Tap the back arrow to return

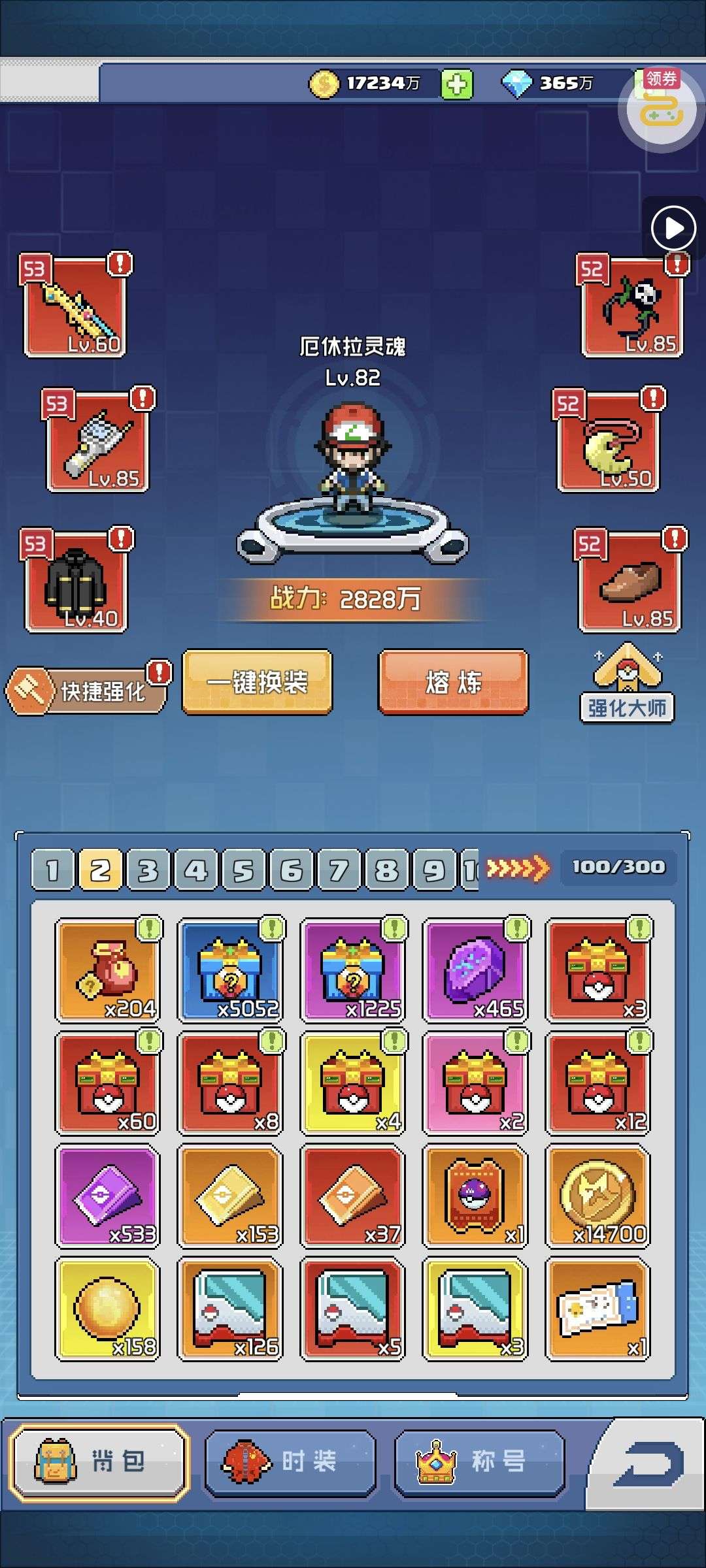pos(648,1463)
